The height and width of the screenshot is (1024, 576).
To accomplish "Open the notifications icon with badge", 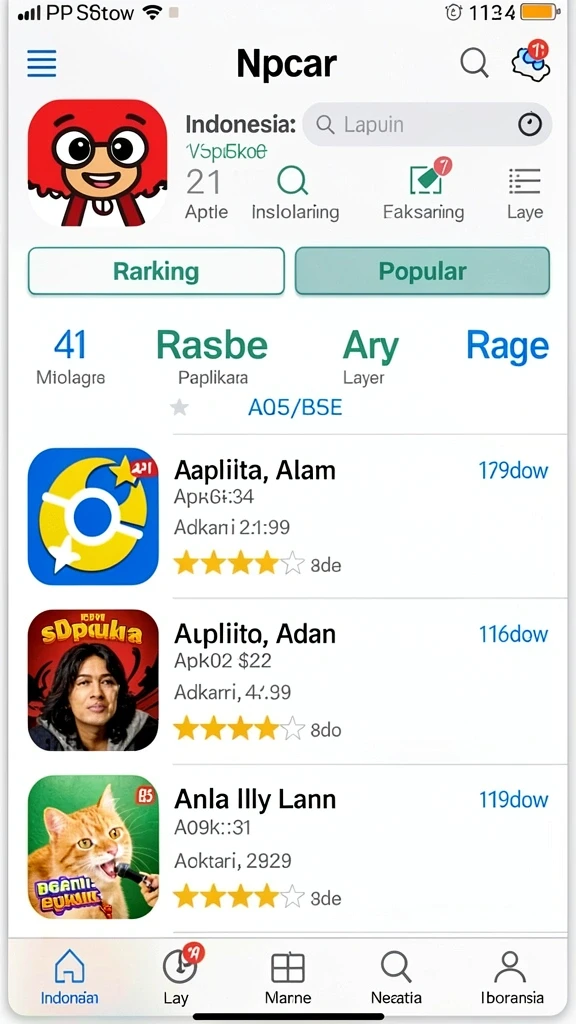I will [x=531, y=61].
